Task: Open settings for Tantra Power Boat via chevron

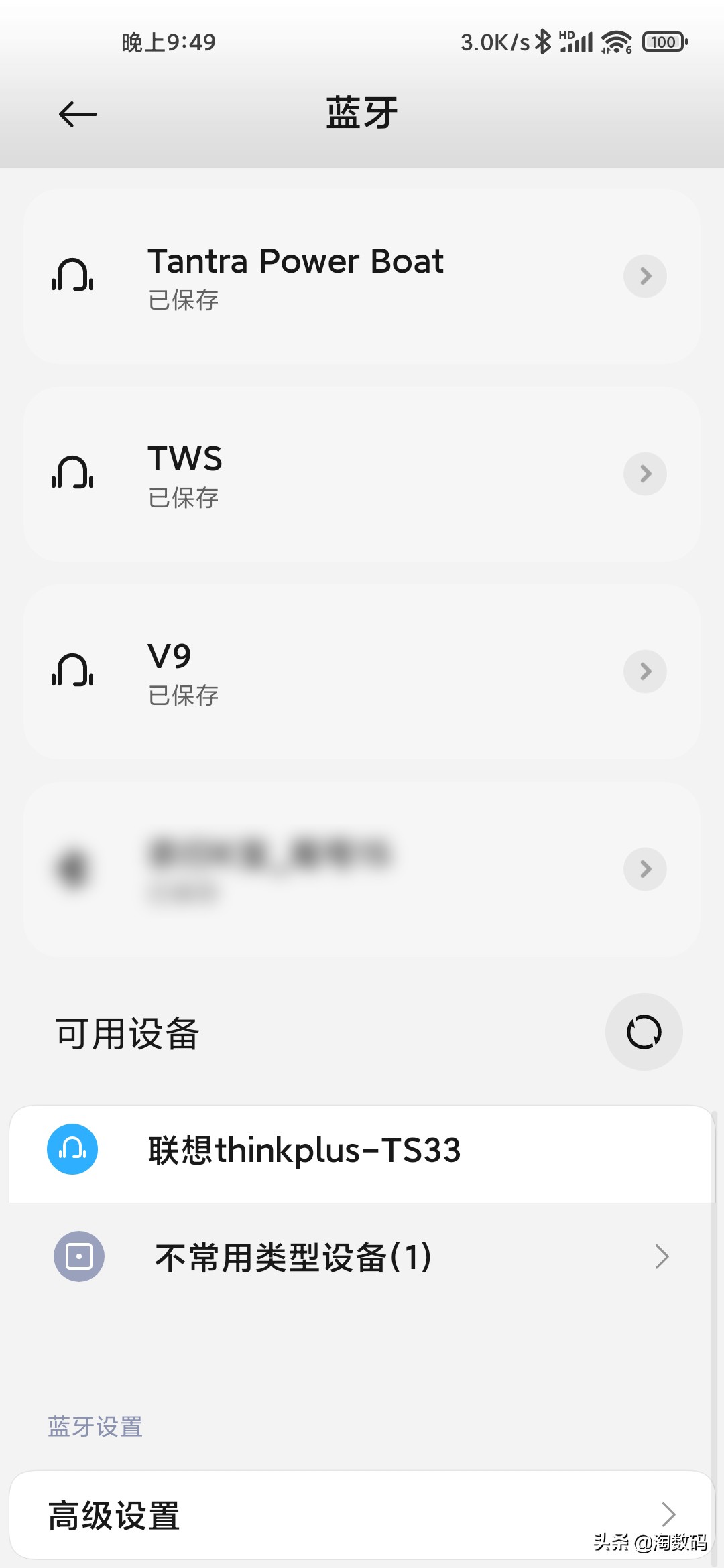Action: [644, 277]
